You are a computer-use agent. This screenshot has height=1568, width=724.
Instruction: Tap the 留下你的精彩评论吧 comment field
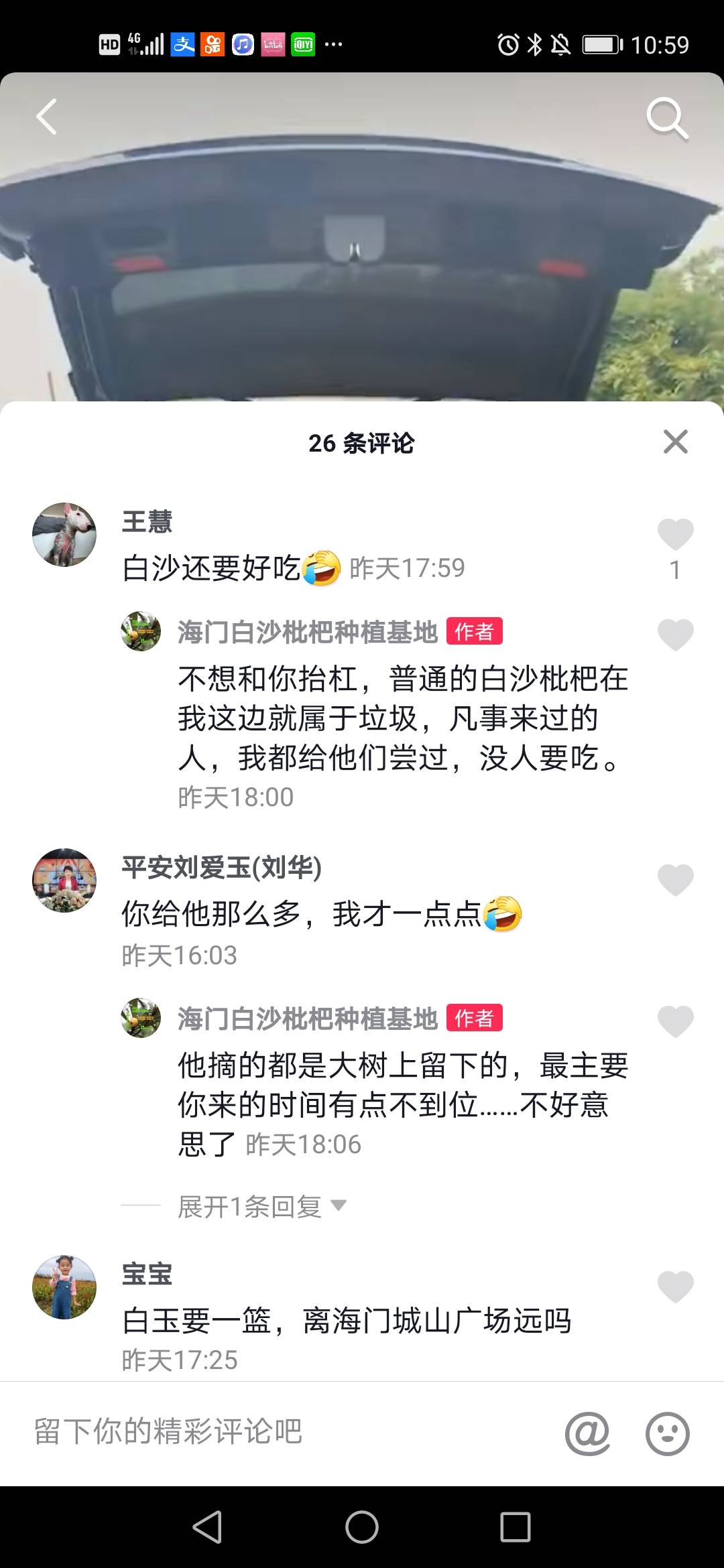pos(282,1432)
